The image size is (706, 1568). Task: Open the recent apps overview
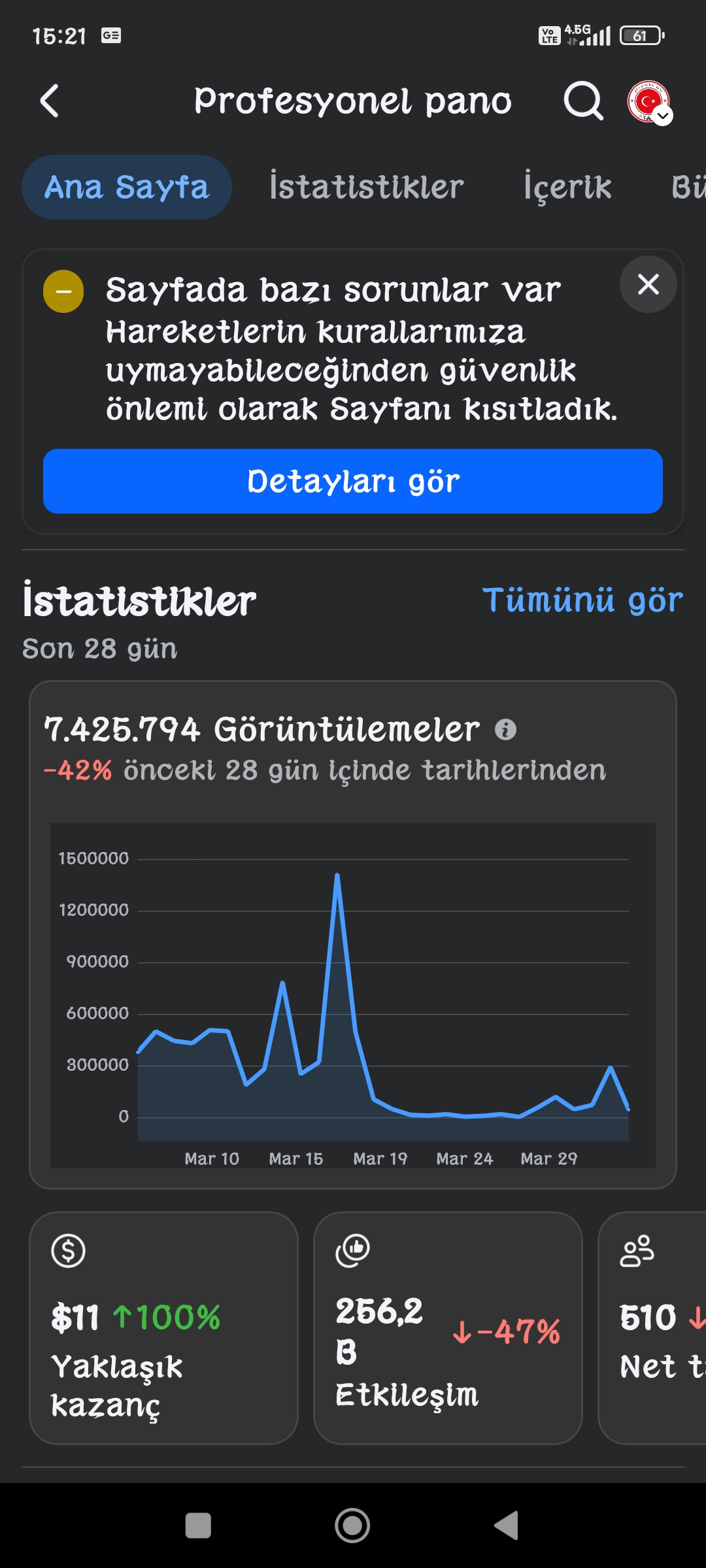[198, 1526]
